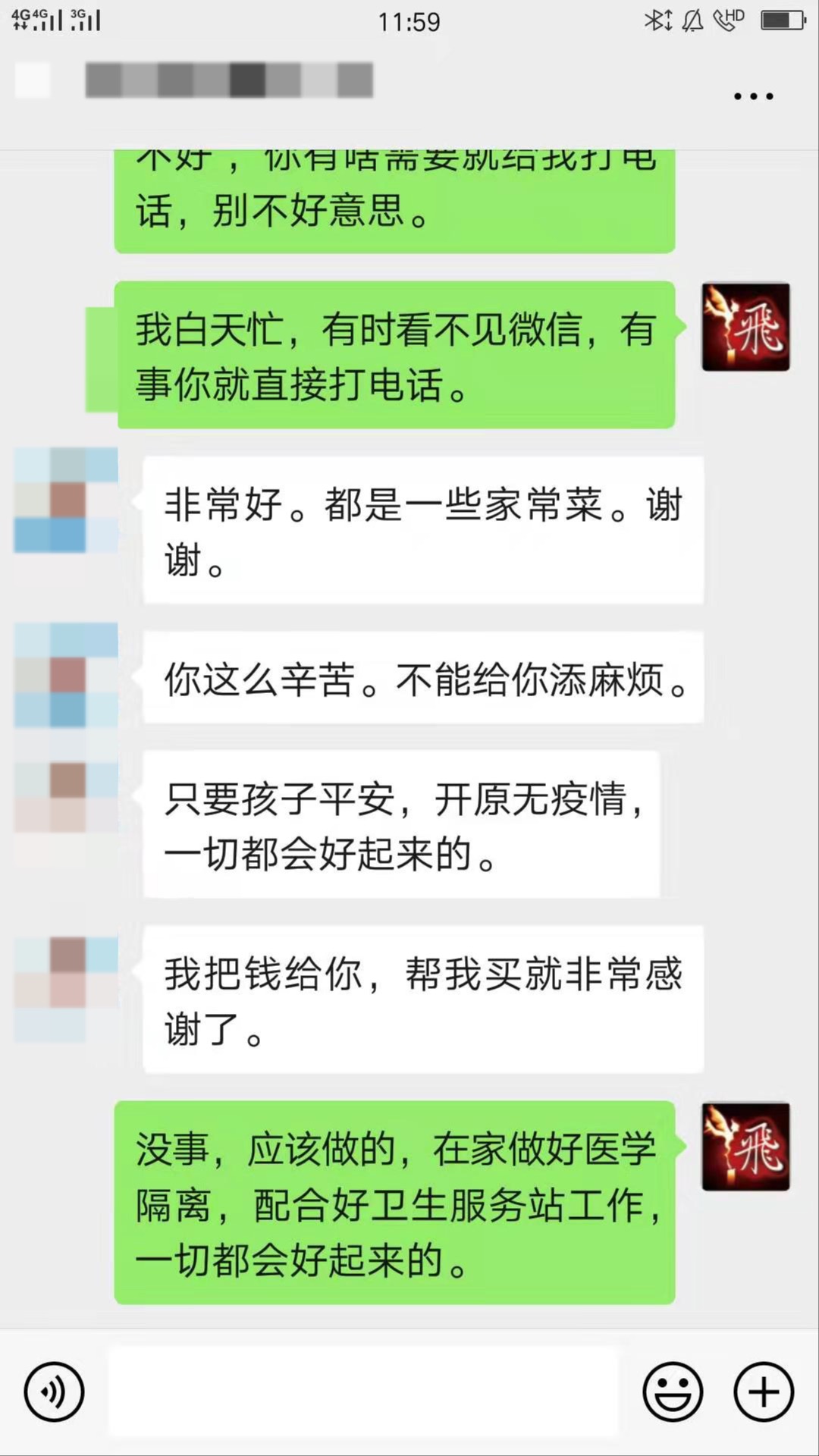Open the three-dot chat options menu

(753, 96)
